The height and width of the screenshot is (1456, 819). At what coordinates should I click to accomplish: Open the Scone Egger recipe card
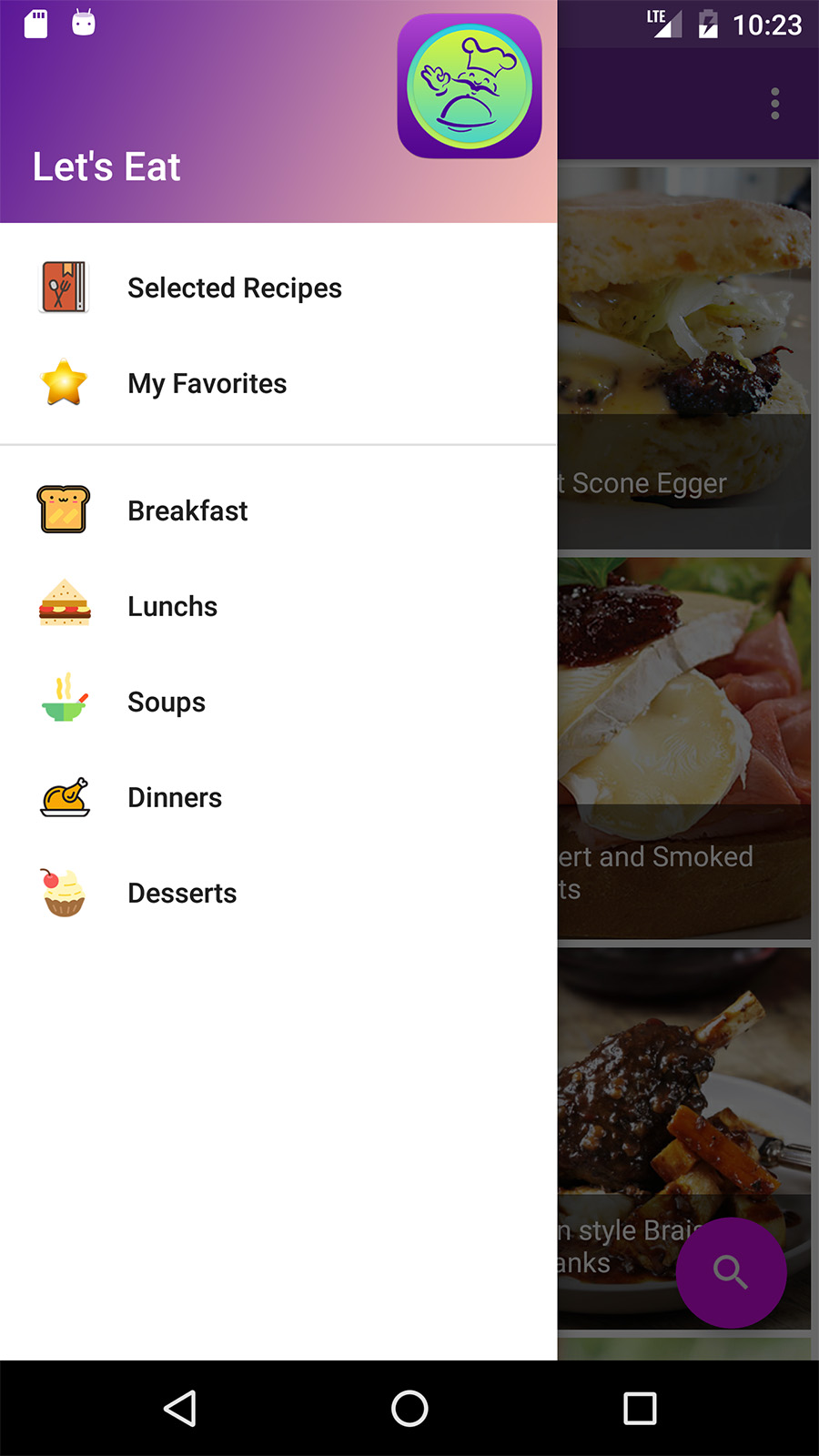[684, 357]
